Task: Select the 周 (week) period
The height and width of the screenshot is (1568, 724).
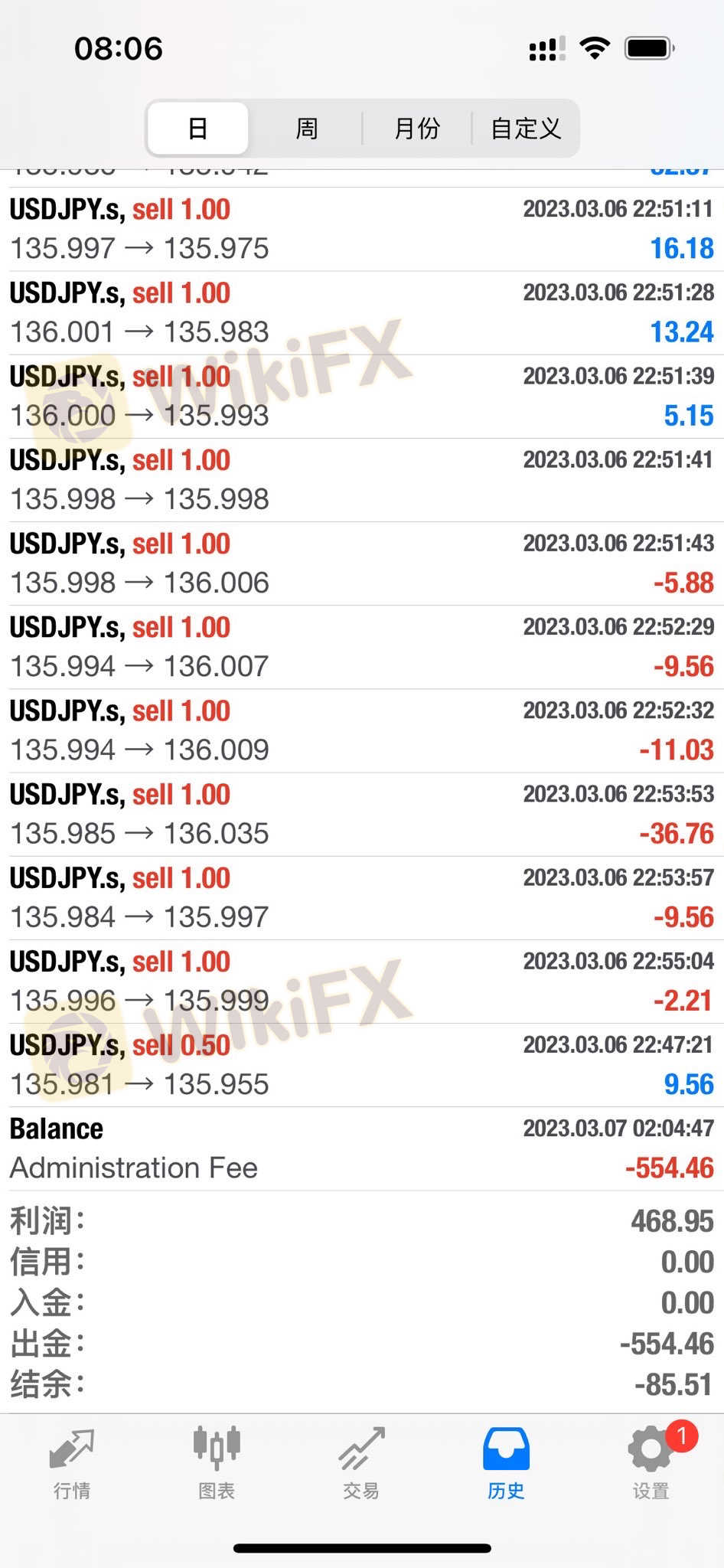Action: (x=306, y=128)
